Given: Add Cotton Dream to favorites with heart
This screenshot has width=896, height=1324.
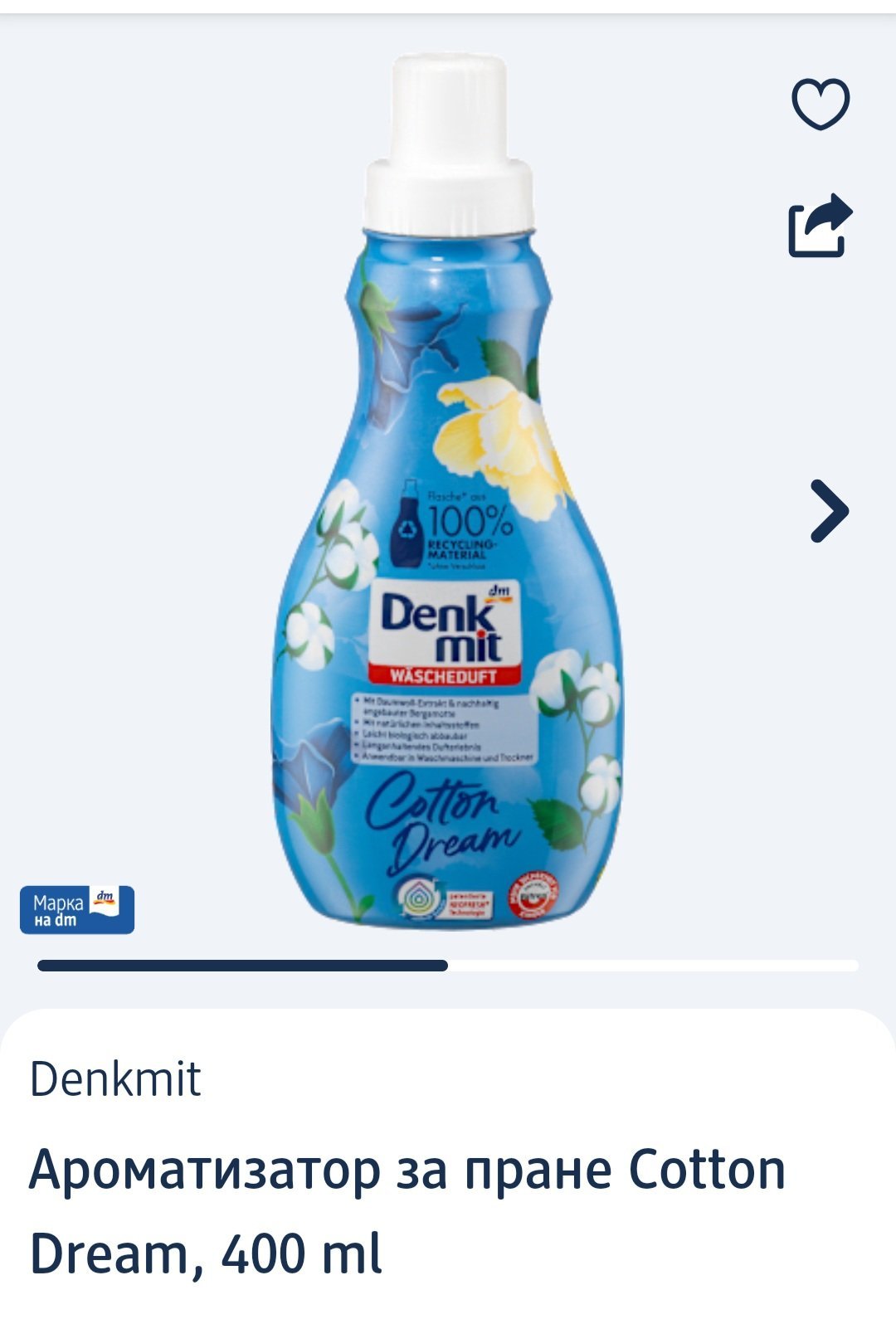Looking at the screenshot, I should click(821, 105).
